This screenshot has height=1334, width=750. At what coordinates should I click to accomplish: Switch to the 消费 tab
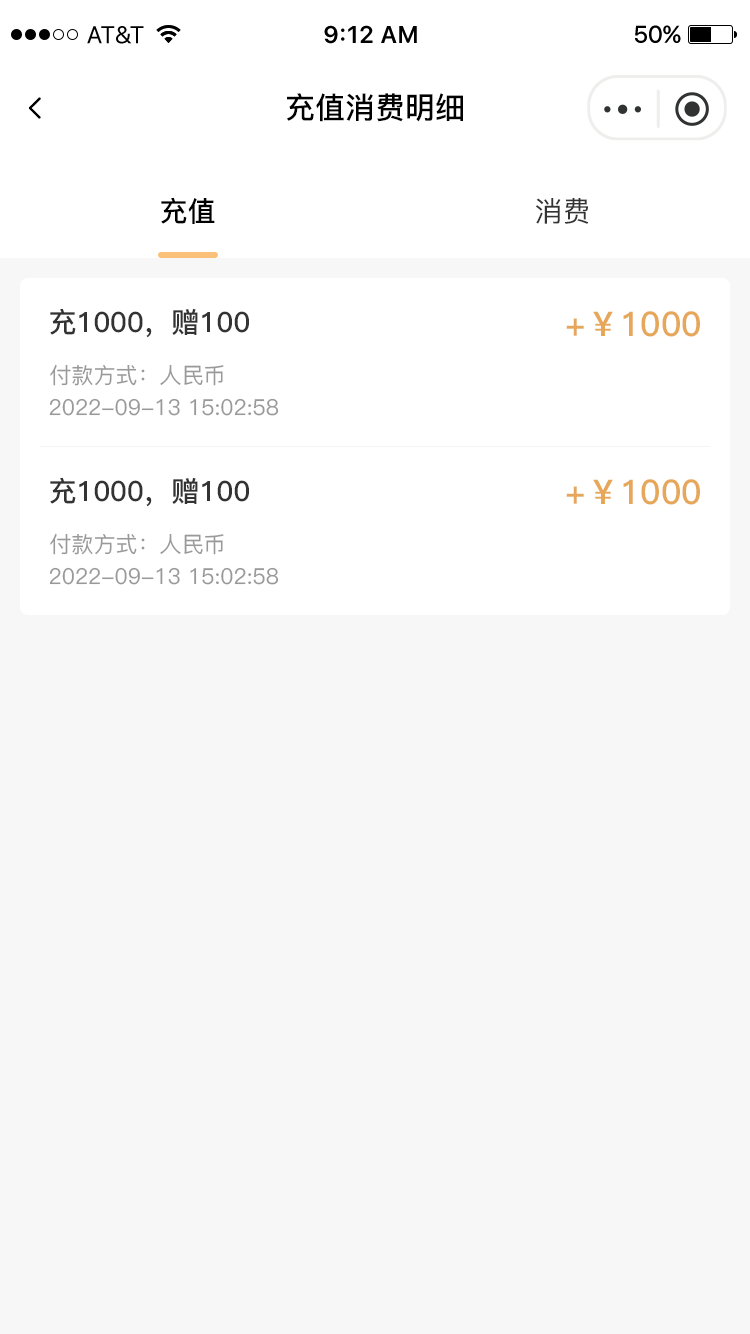pyautogui.click(x=562, y=212)
